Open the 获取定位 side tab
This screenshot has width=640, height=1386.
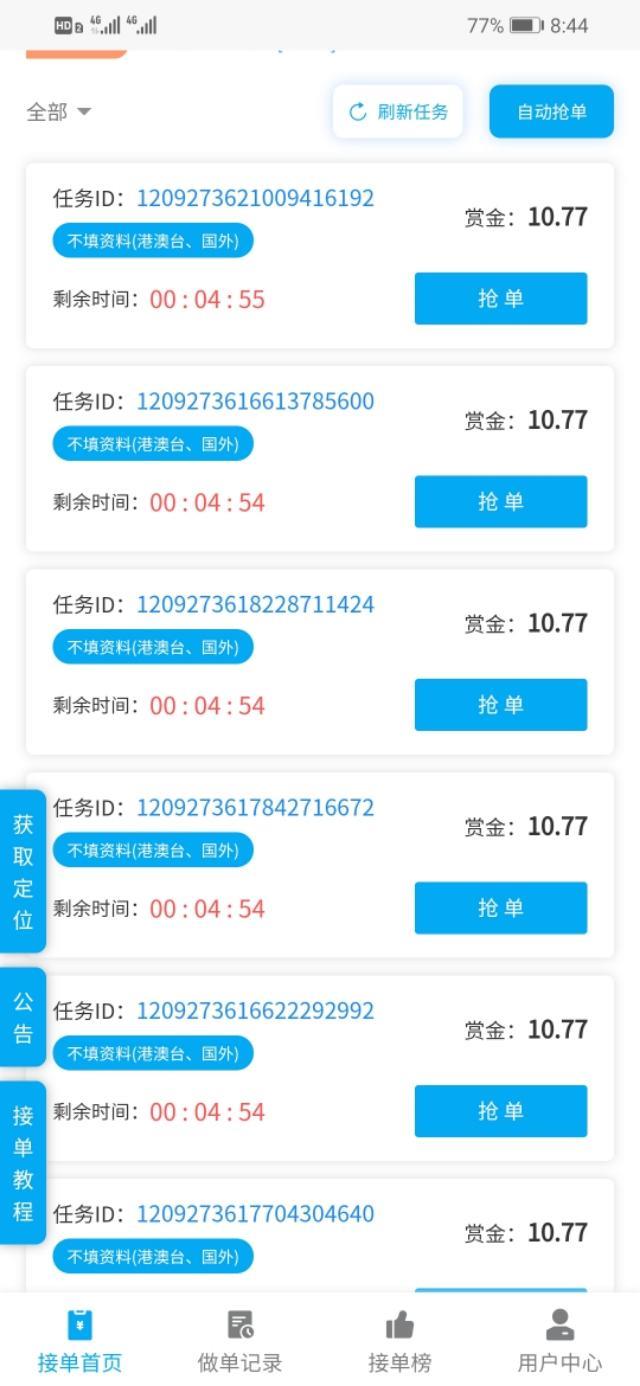coord(23,871)
